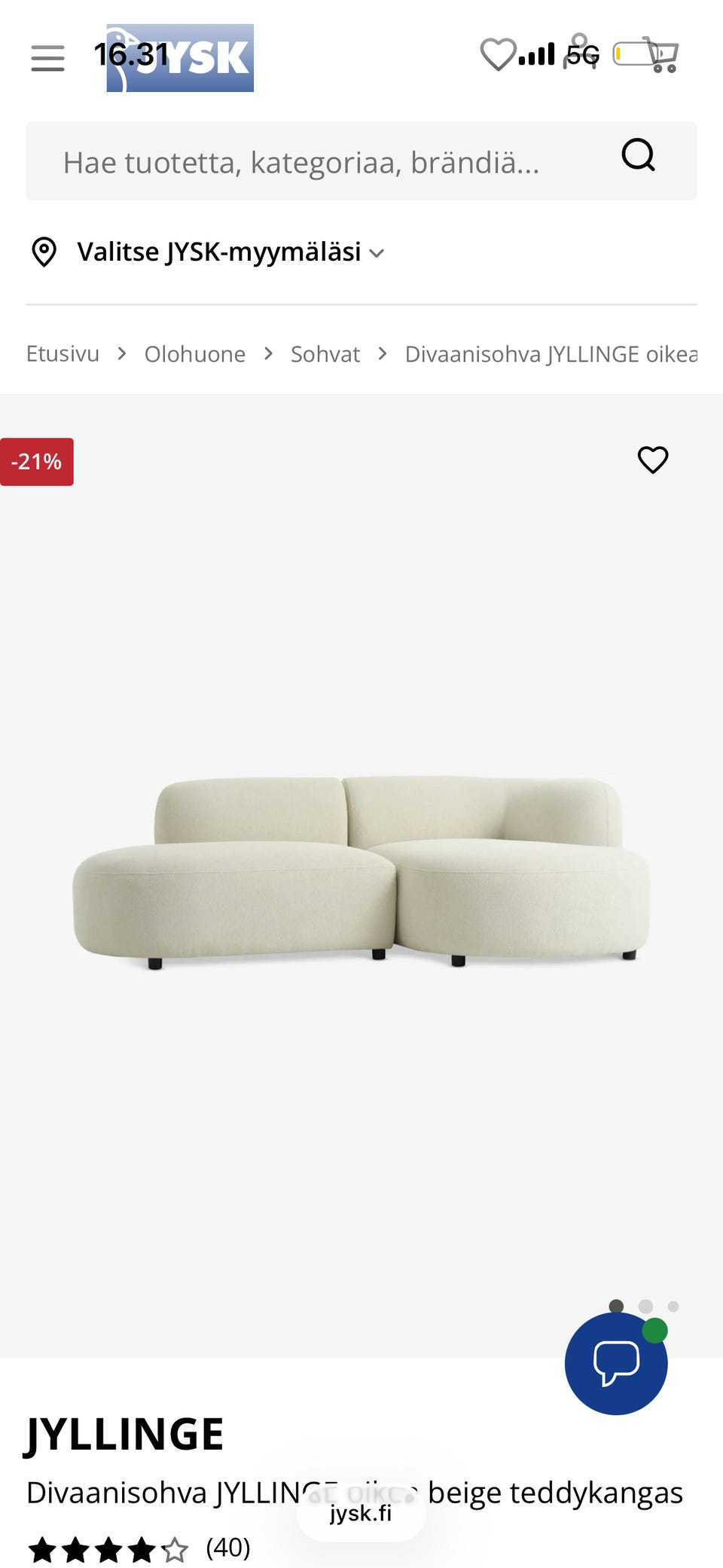Open Olohuone breadcrumb link
Image resolution: width=723 pixels, height=1568 pixels.
tap(195, 354)
